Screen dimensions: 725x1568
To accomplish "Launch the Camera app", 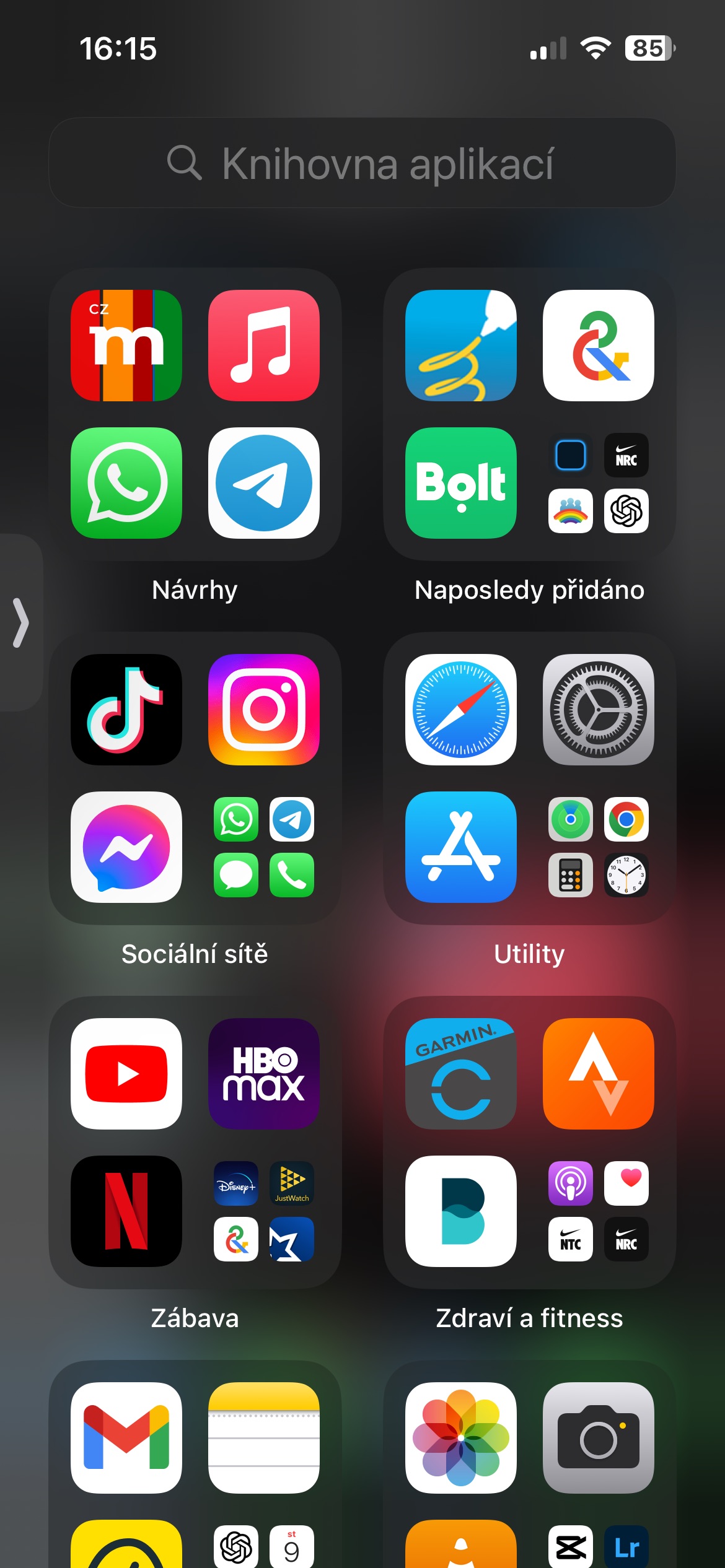I will (598, 1438).
